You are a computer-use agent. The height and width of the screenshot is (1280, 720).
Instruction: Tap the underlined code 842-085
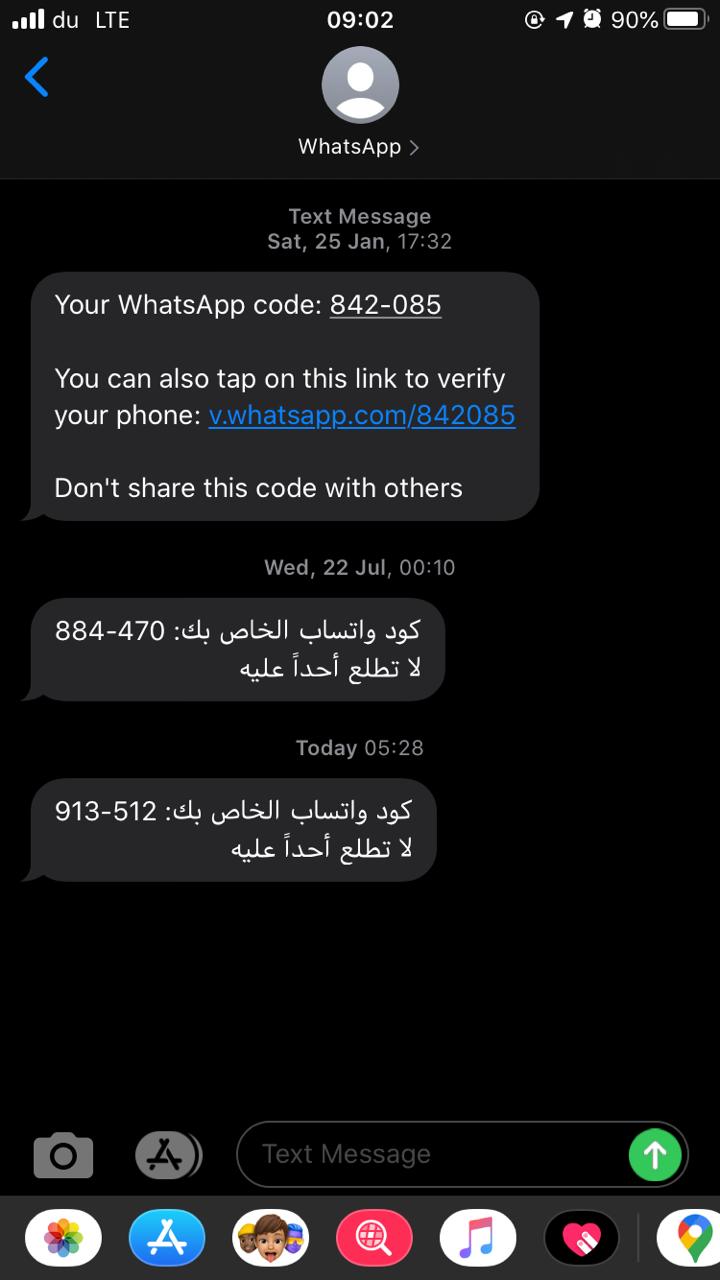[x=385, y=304]
